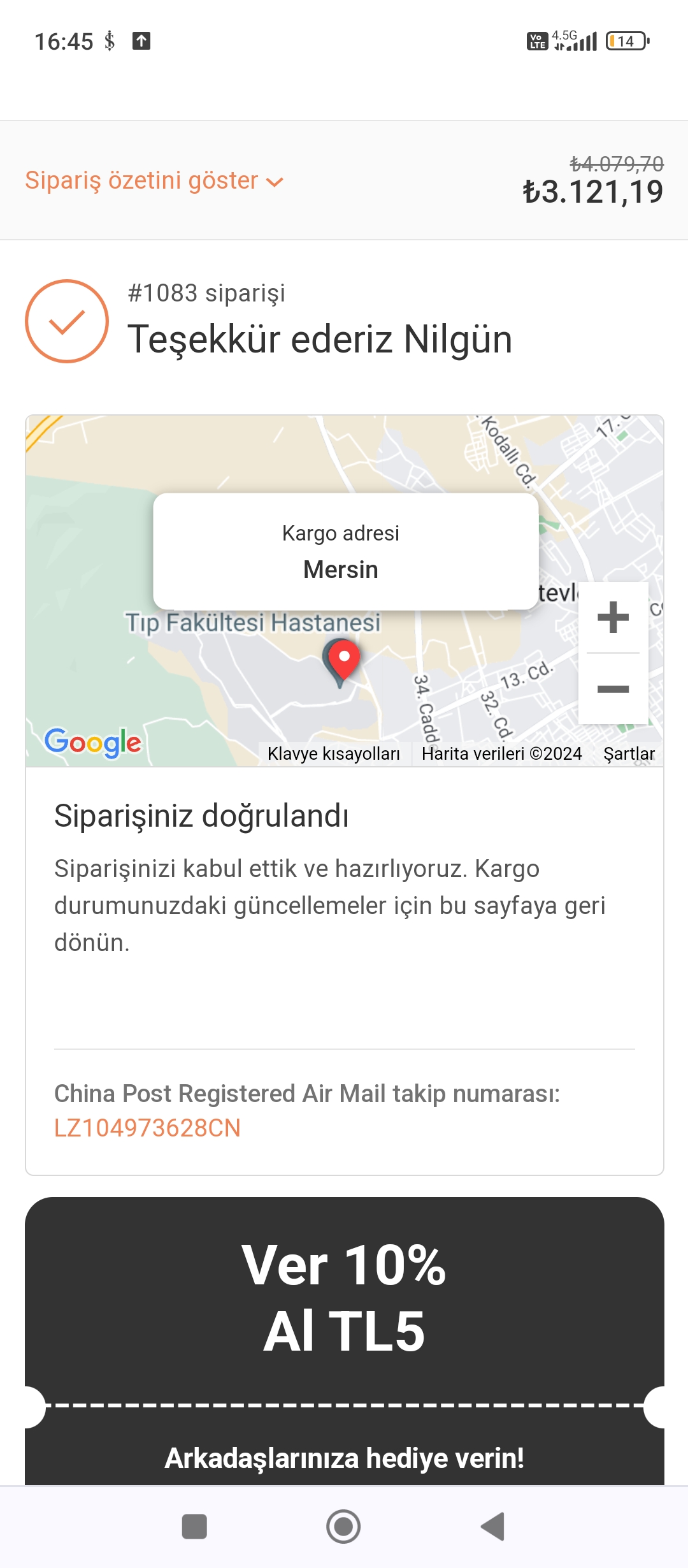Open the recent apps view
This screenshot has width=688, height=1568.
point(194,1527)
